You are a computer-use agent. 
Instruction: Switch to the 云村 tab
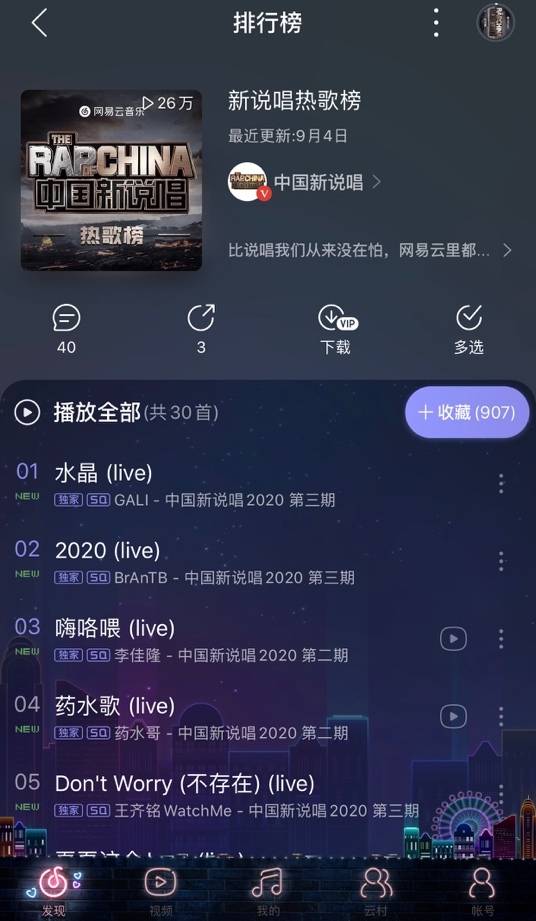point(375,890)
